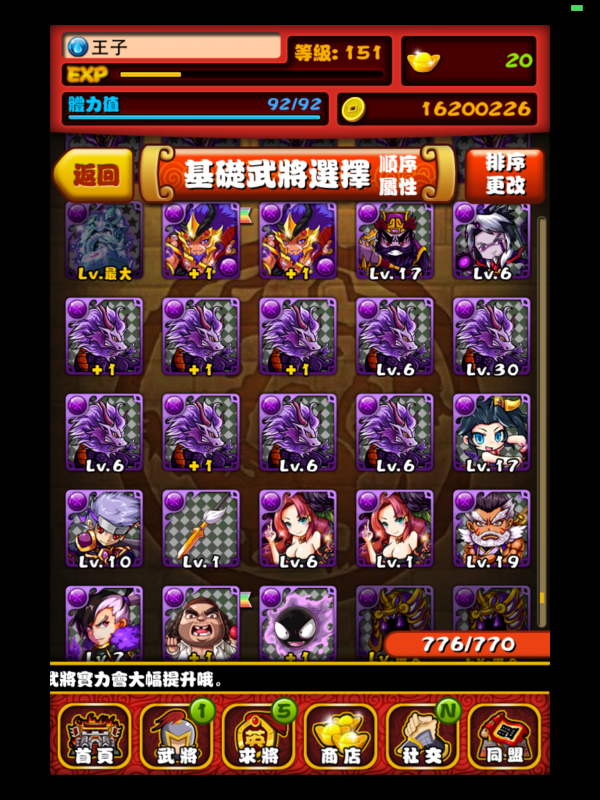Image resolution: width=600 pixels, height=800 pixels.
Task: Select the red-haired lady card Lv.1
Action: 395,529
